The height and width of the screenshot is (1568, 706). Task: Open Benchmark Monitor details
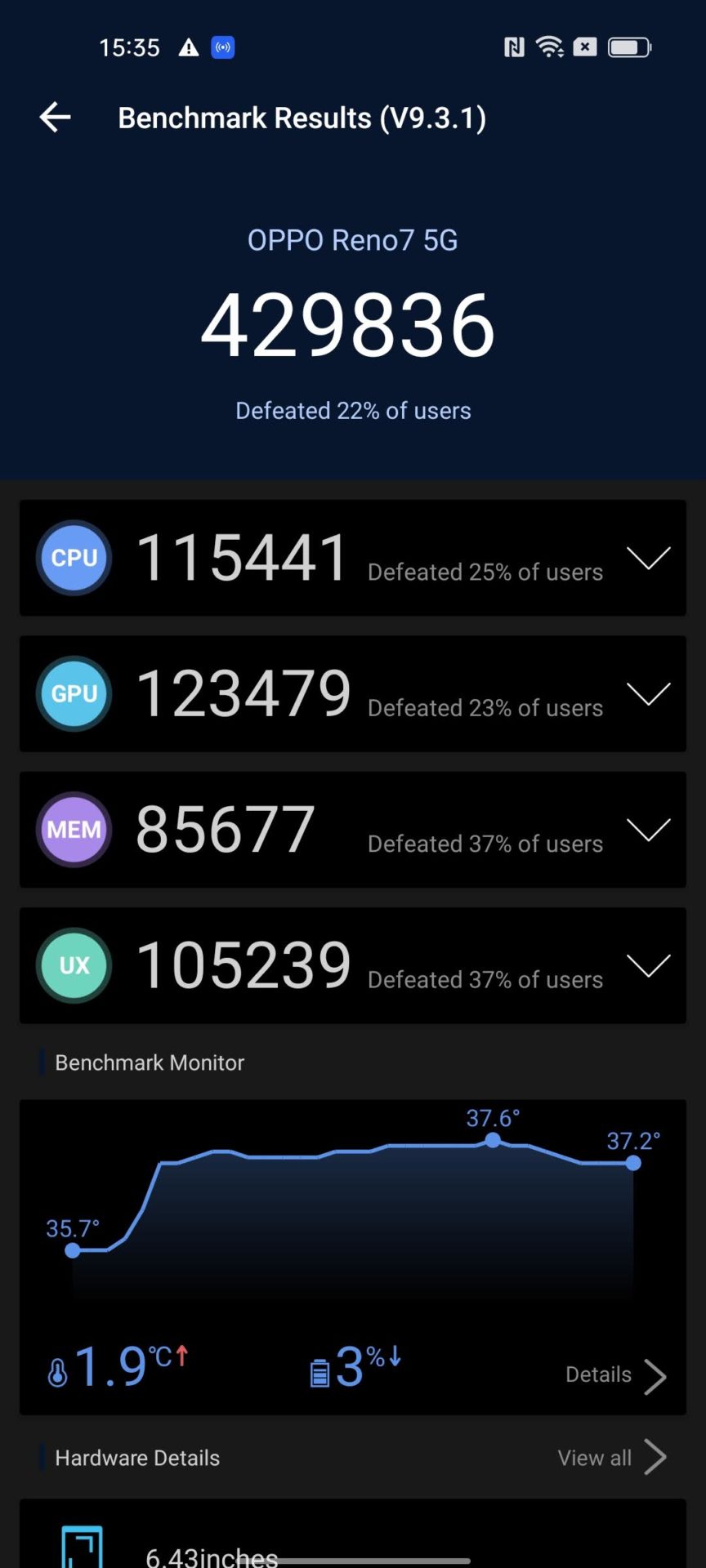615,1375
